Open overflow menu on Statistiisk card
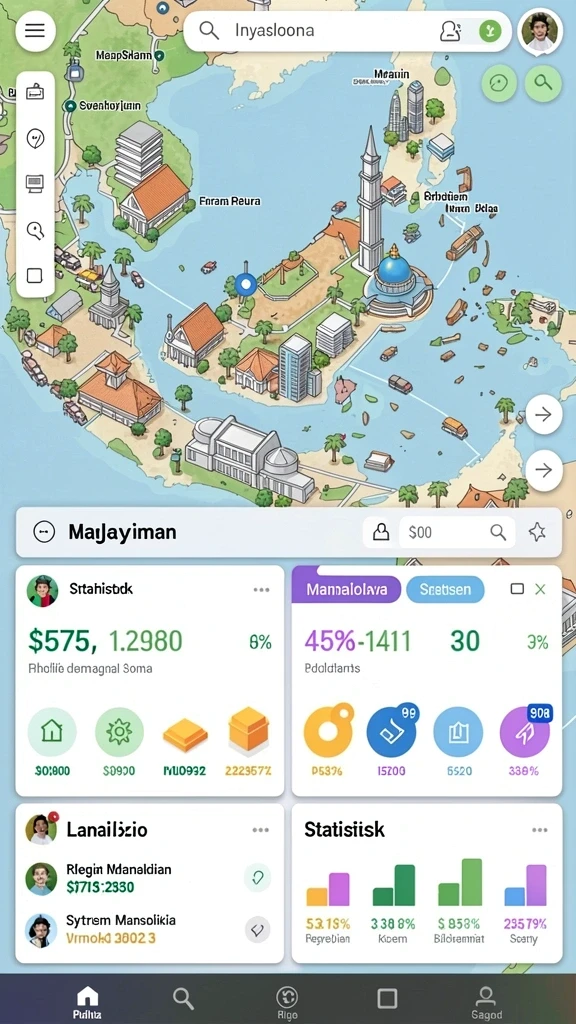Image resolution: width=576 pixels, height=1024 pixels. point(539,830)
